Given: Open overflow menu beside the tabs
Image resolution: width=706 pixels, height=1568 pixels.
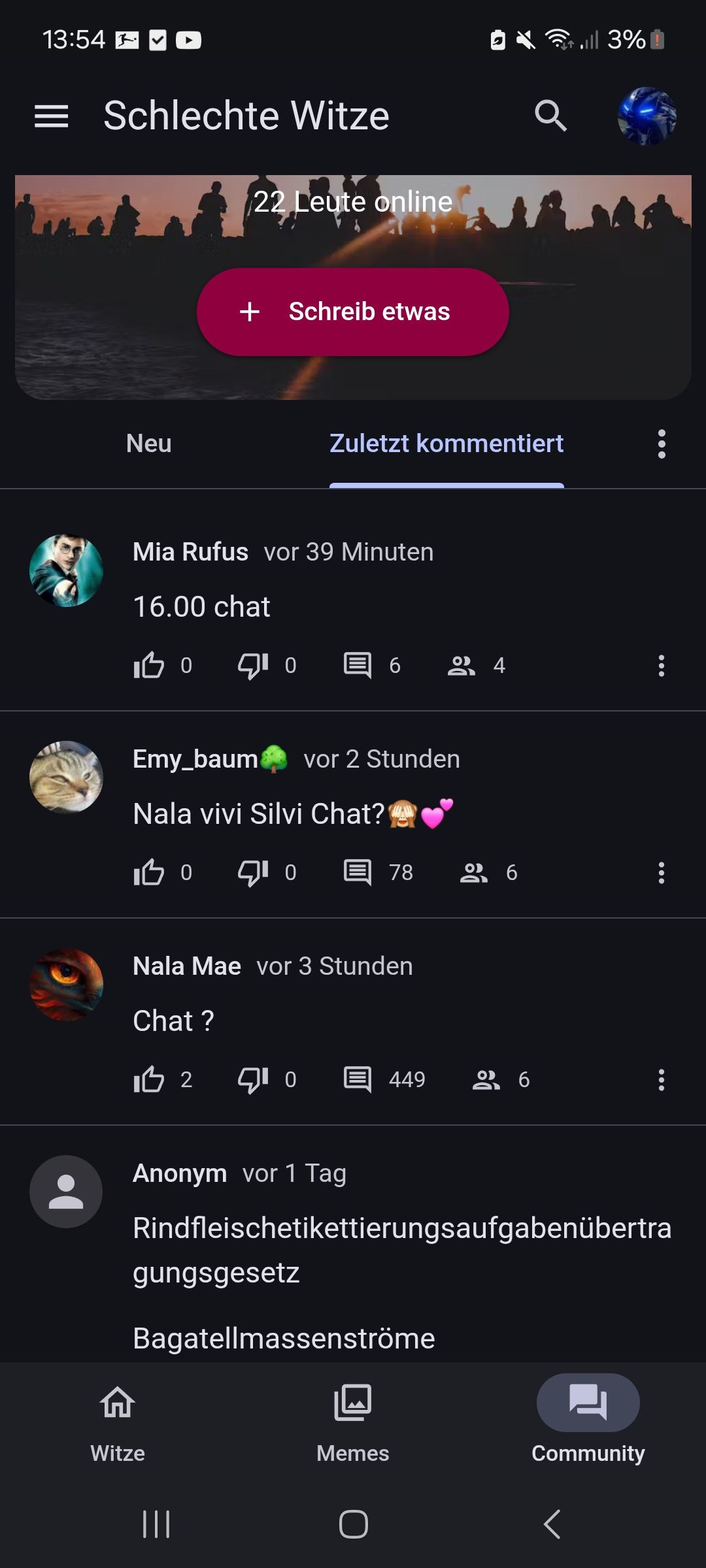Looking at the screenshot, I should [x=662, y=444].
